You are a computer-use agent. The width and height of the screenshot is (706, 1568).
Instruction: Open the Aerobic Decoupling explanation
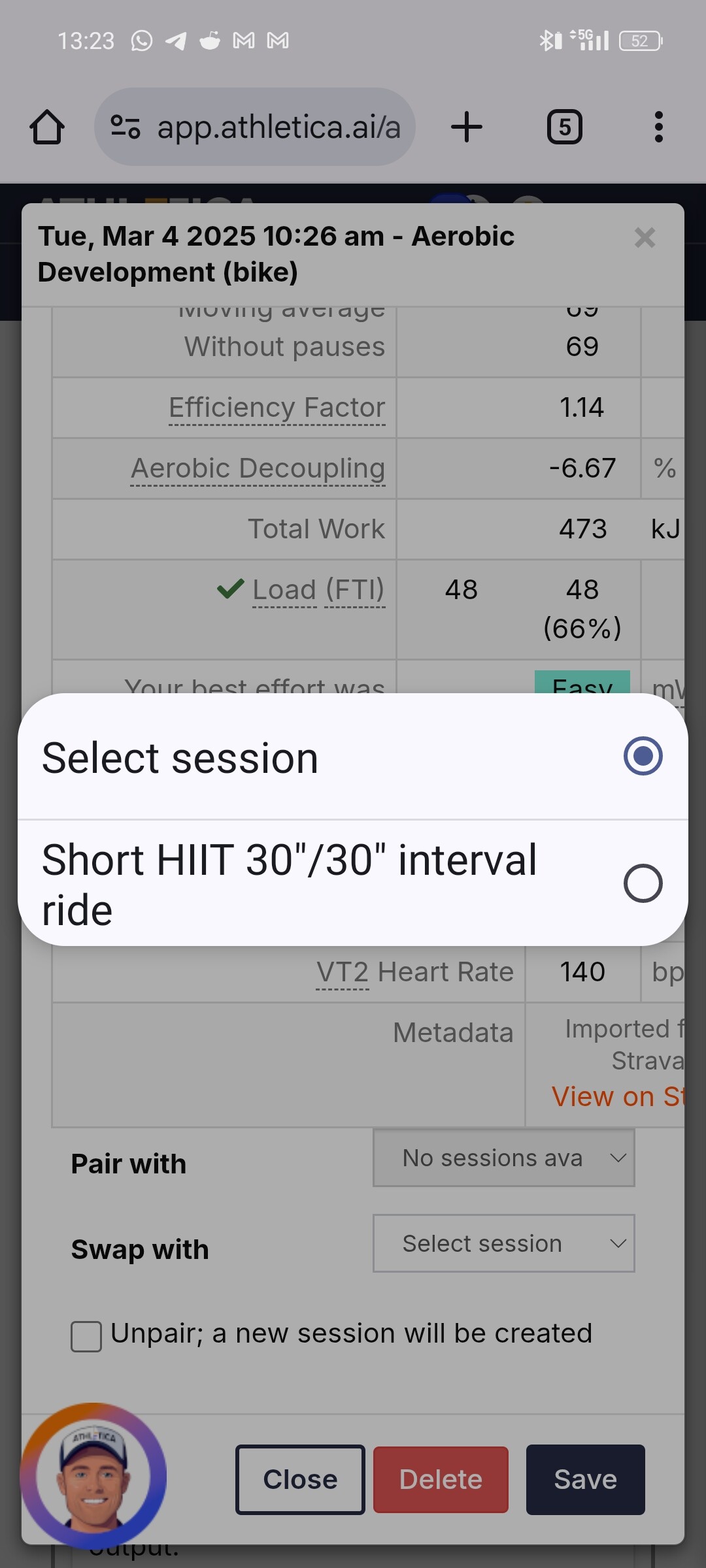pyautogui.click(x=258, y=468)
